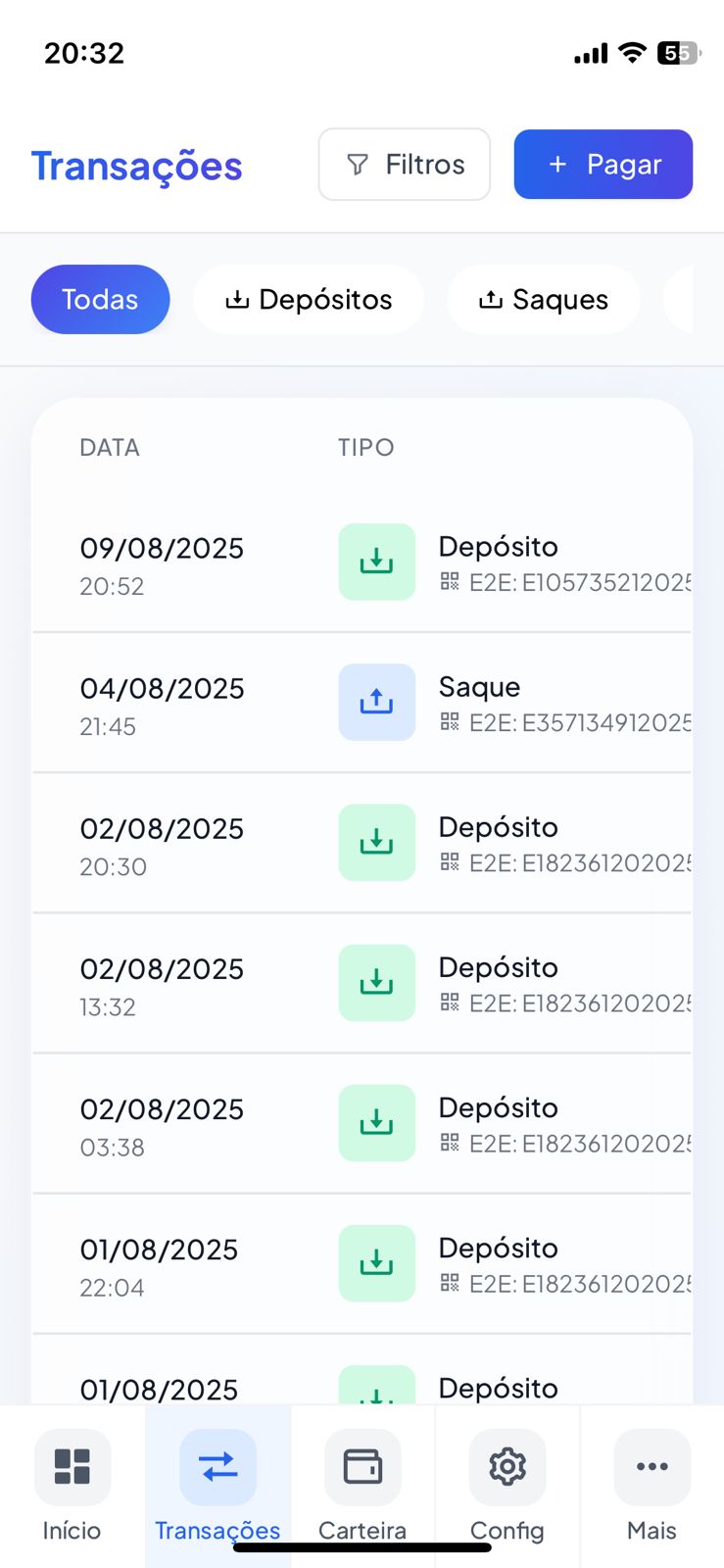Click the Transações page title
This screenshot has height=1568, width=724.
pyautogui.click(x=136, y=165)
